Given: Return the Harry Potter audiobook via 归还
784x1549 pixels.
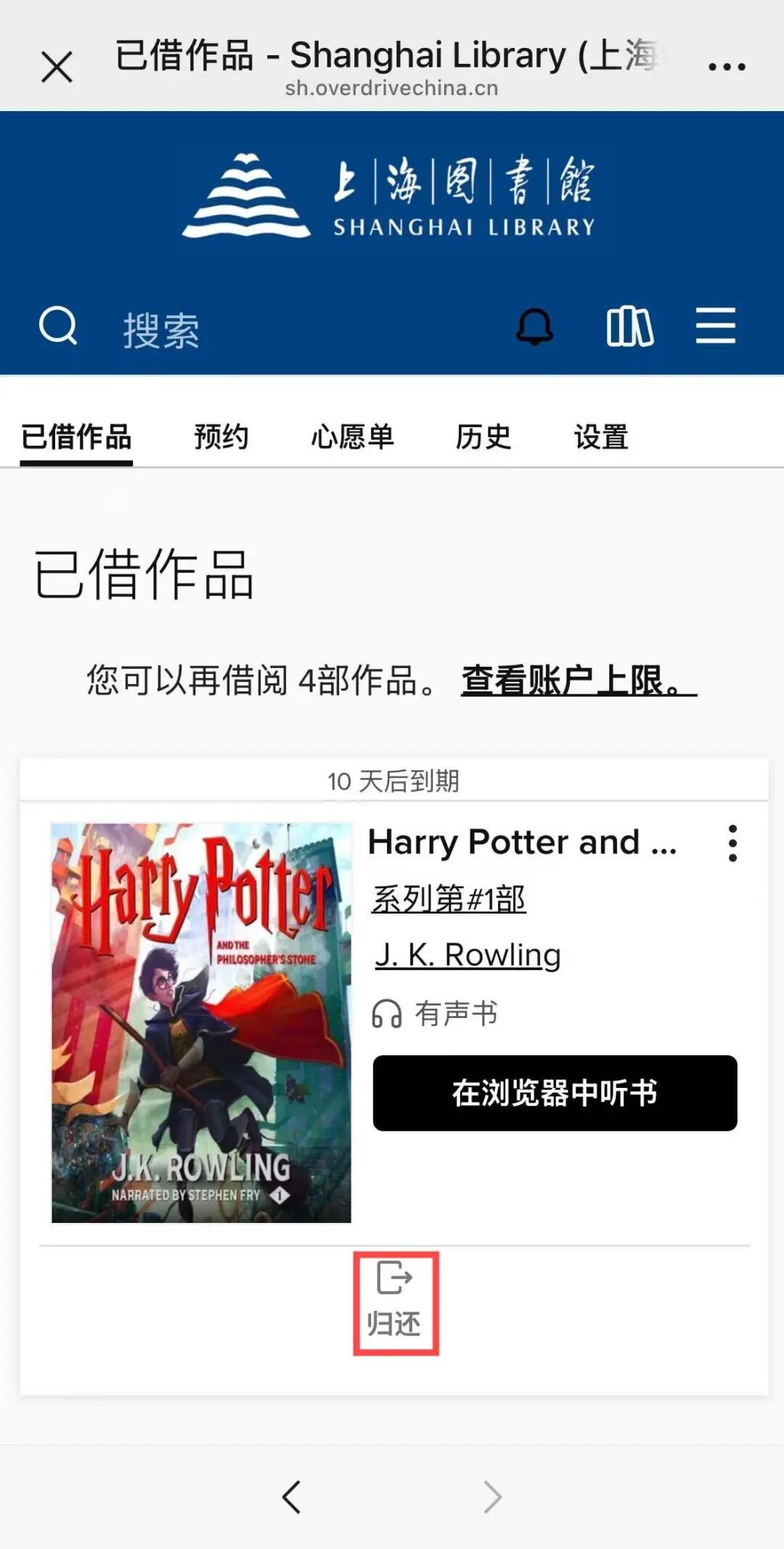Looking at the screenshot, I should point(396,1303).
